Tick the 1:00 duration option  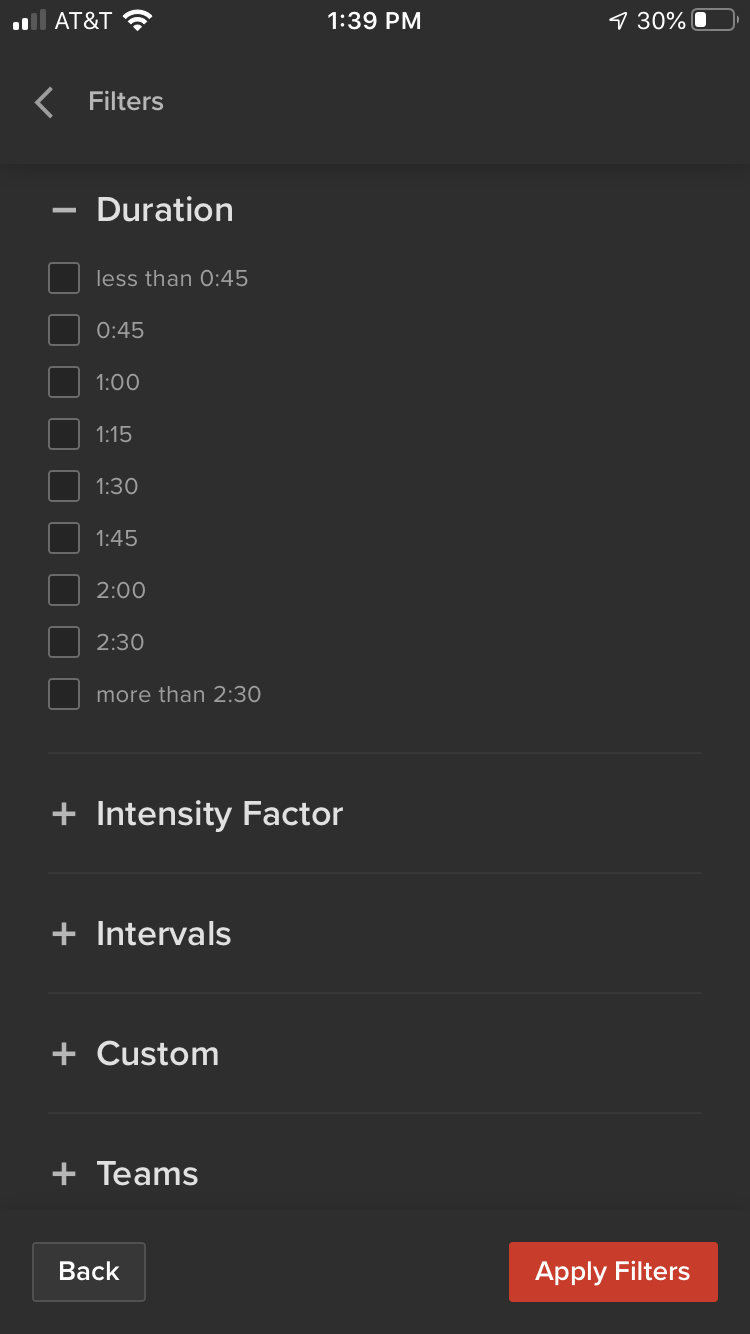pyautogui.click(x=64, y=382)
